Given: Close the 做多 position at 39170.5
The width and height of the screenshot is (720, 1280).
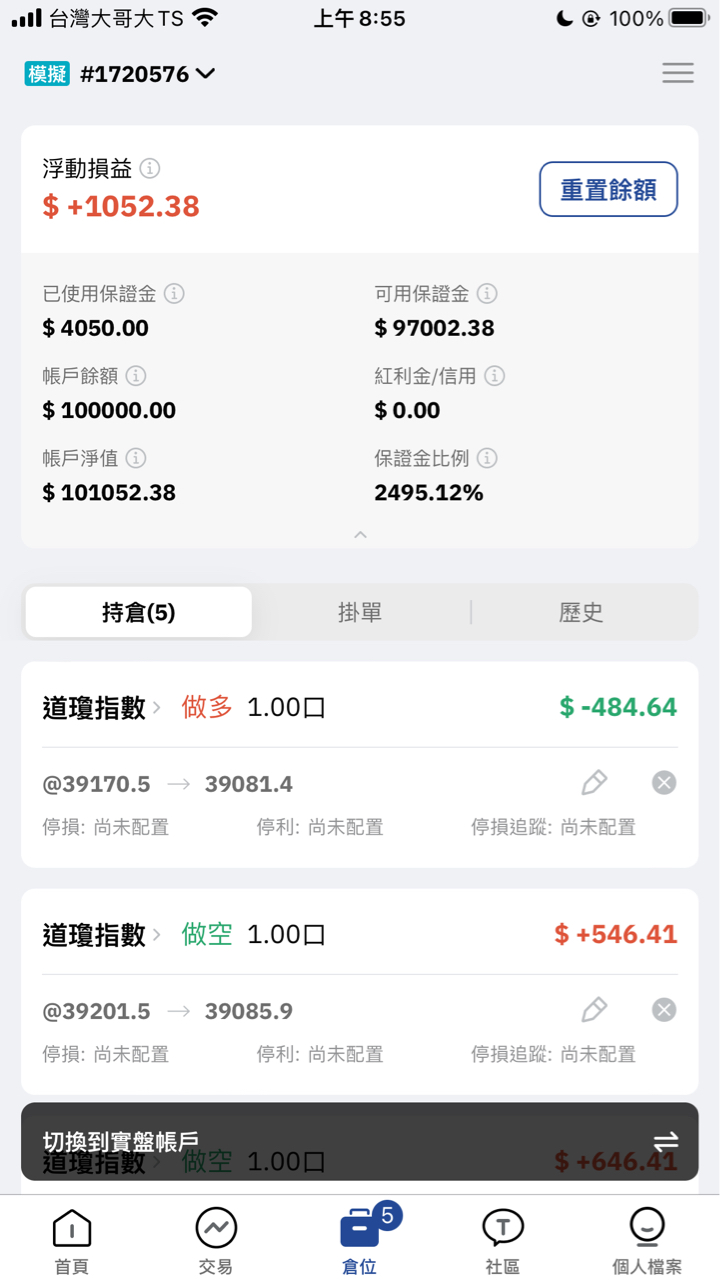Looking at the screenshot, I should 664,783.
